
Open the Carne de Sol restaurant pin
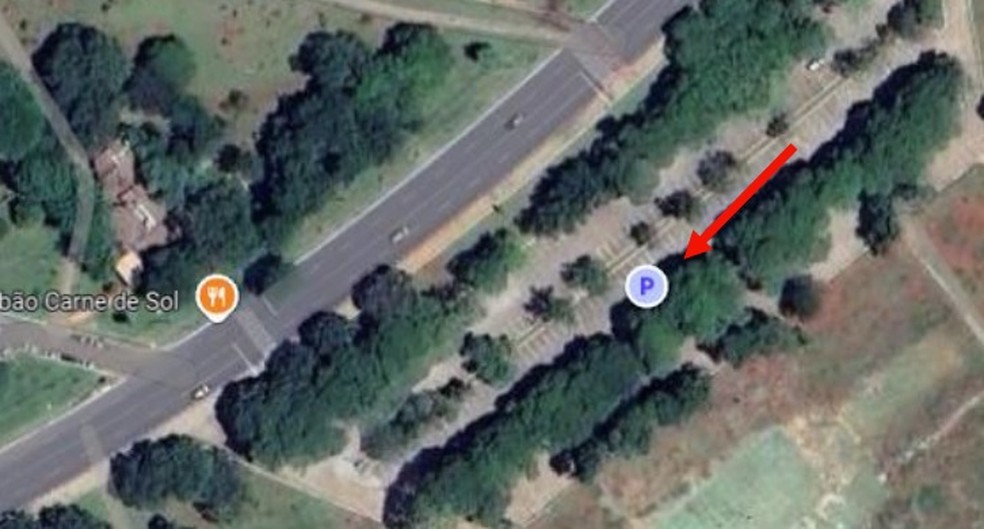[x=216, y=295]
